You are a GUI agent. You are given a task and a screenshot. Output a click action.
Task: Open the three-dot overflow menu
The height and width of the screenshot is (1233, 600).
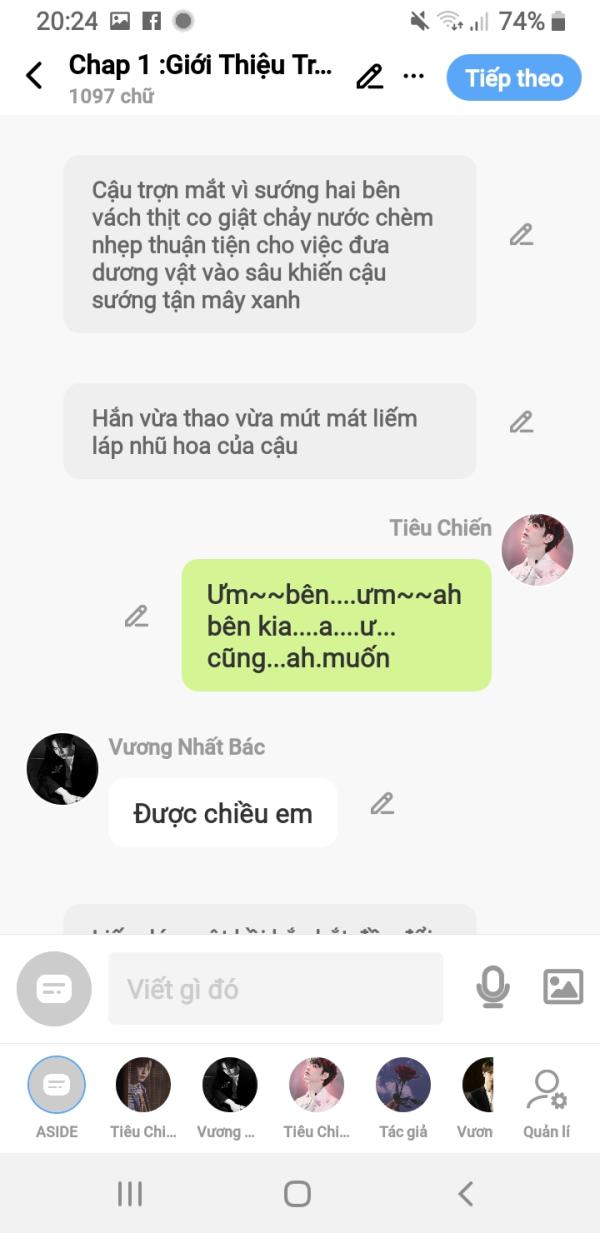pyautogui.click(x=414, y=76)
